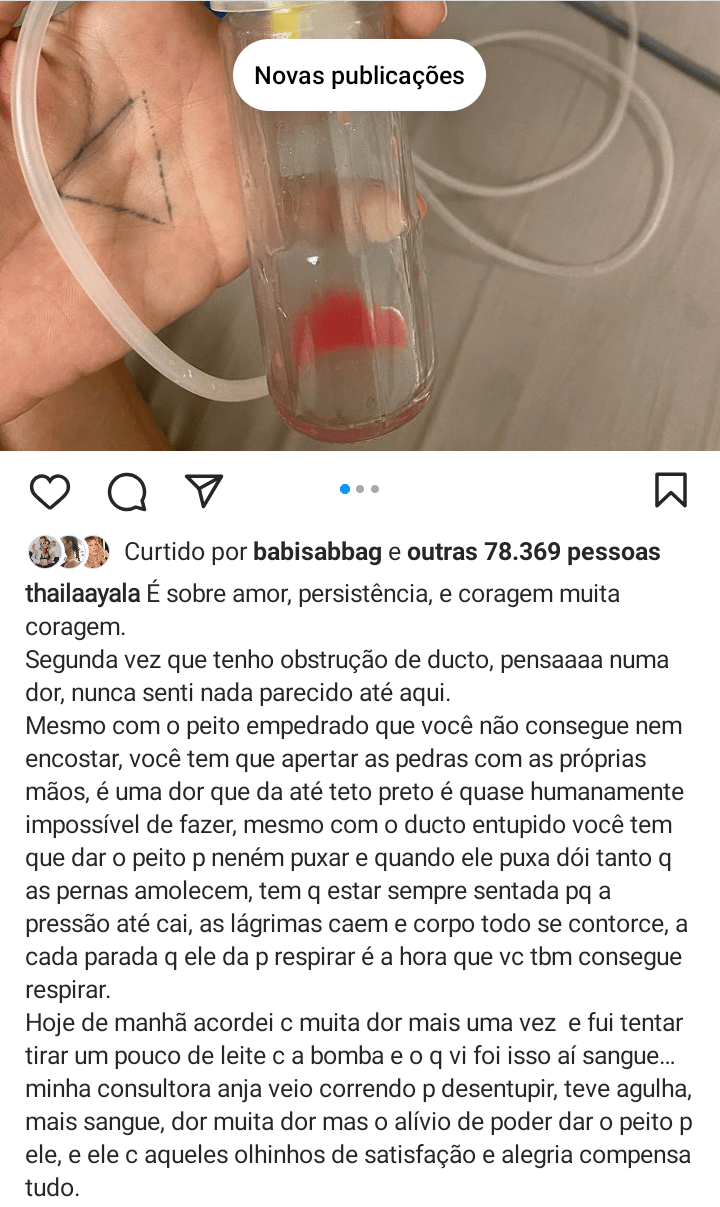Screen dimensions: 720x1207
Task: Tap the Novas publicações pill
Action: click(359, 76)
